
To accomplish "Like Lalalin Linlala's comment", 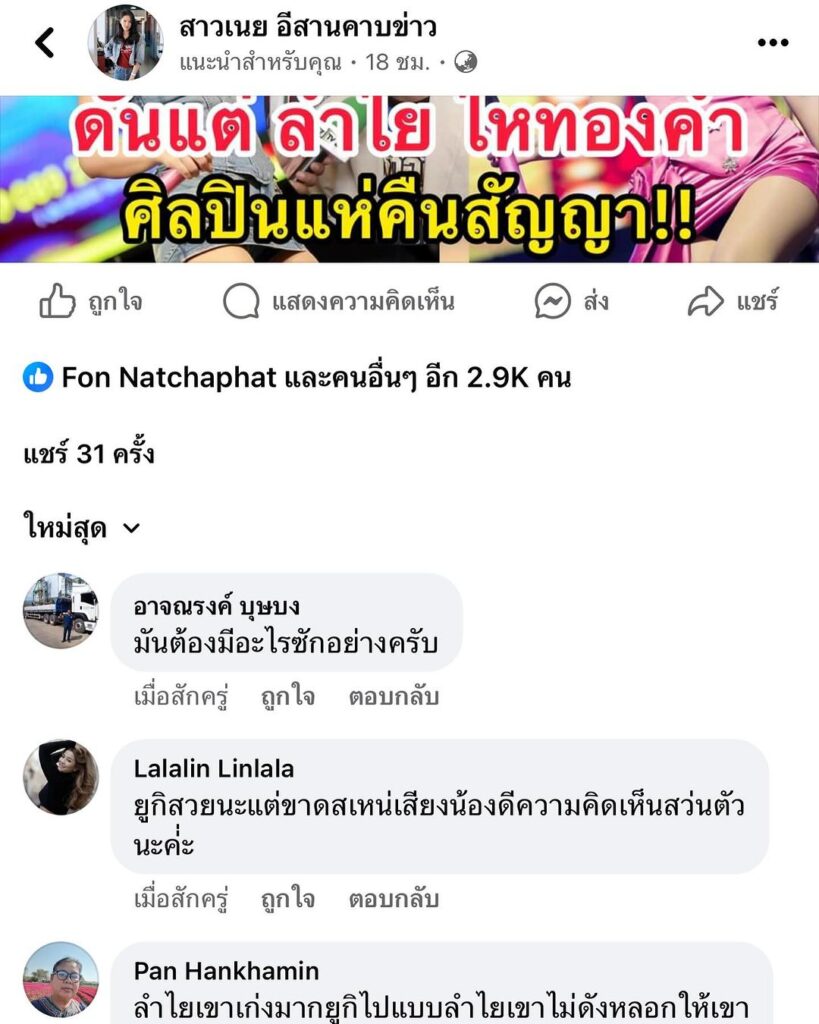I will (x=288, y=899).
